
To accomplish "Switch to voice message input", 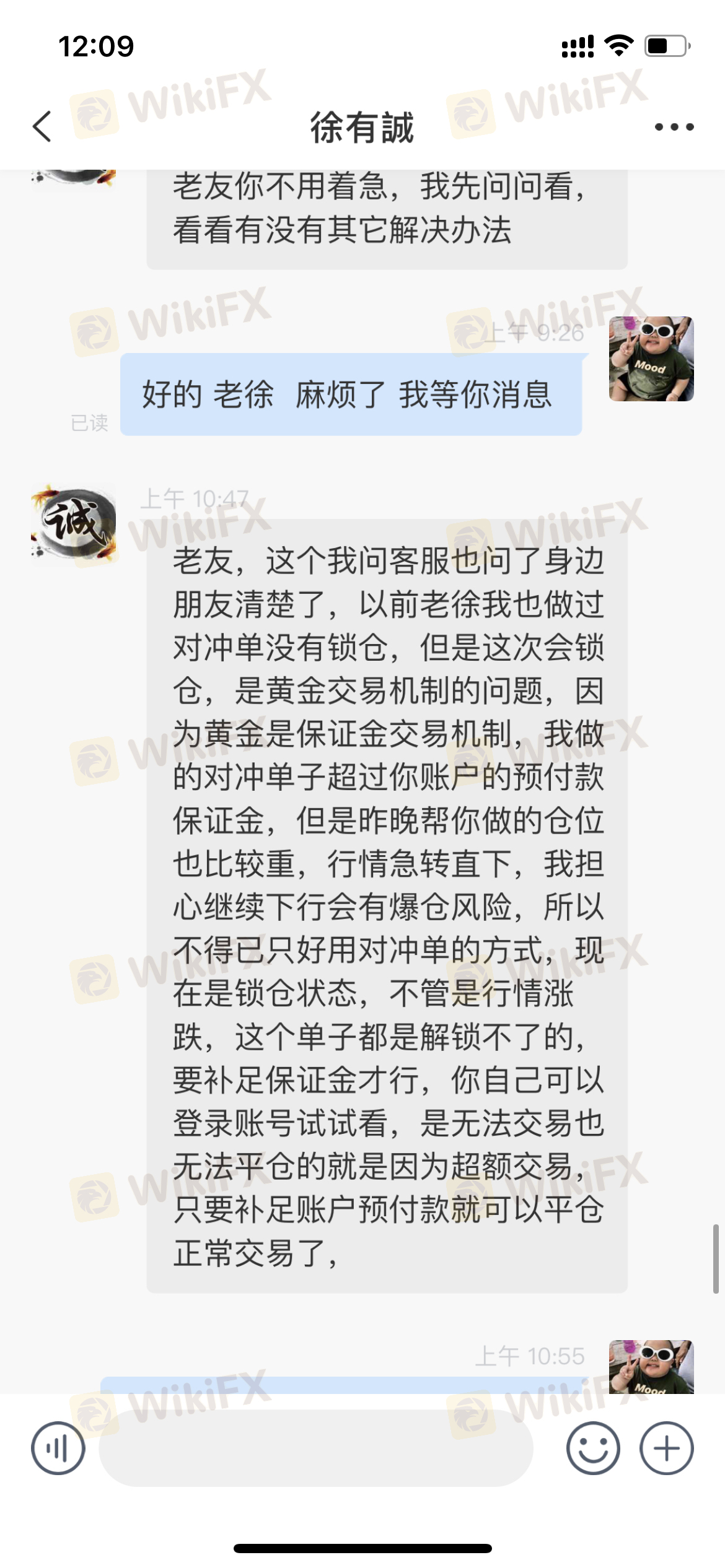I will 58,1448.
